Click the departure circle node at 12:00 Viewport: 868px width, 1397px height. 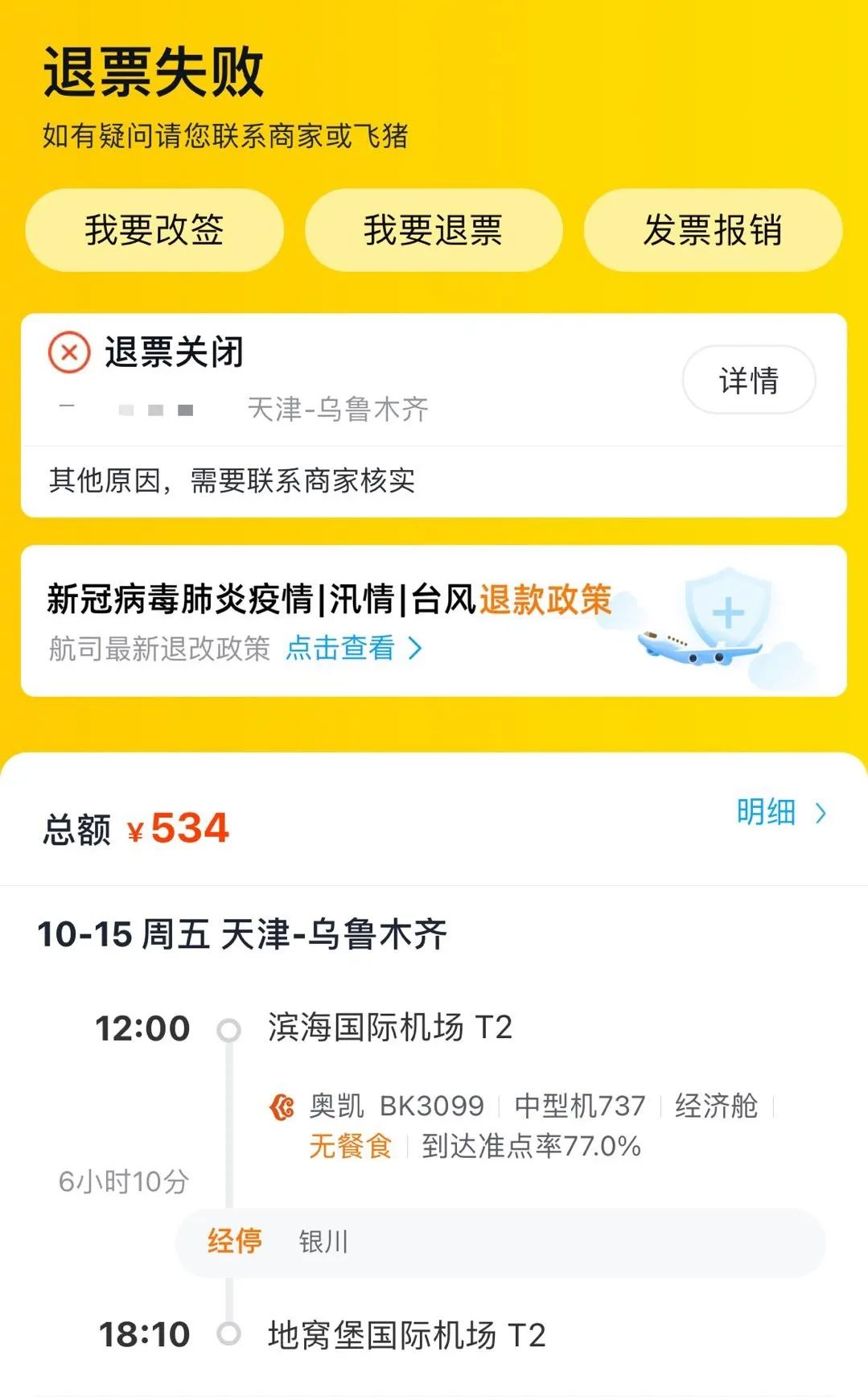point(232,1028)
